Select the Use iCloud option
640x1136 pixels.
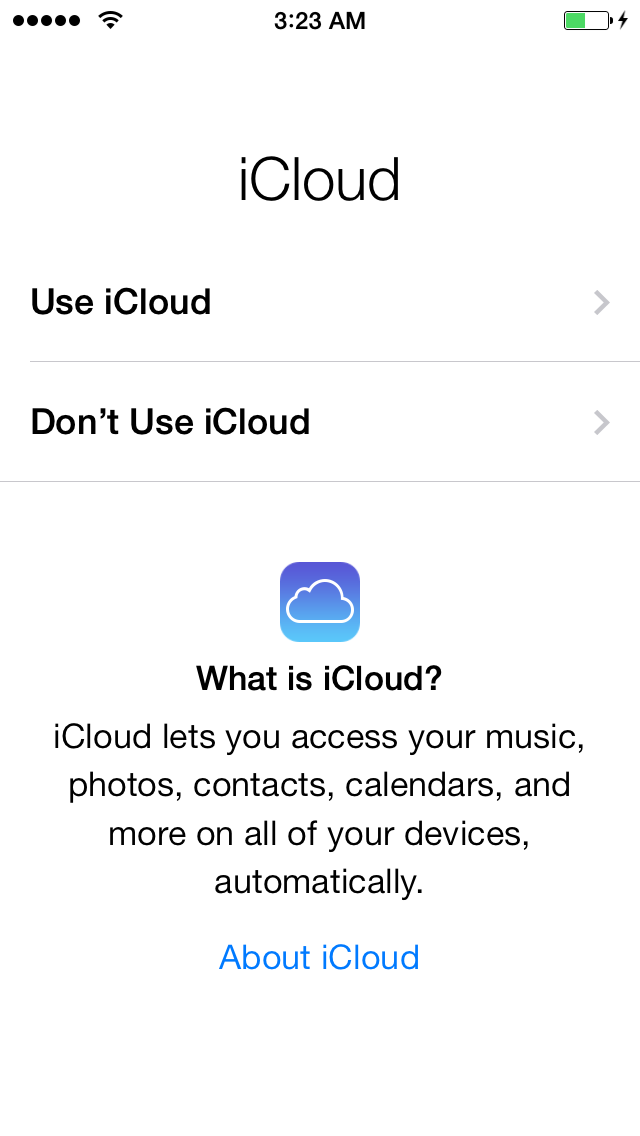(x=320, y=302)
